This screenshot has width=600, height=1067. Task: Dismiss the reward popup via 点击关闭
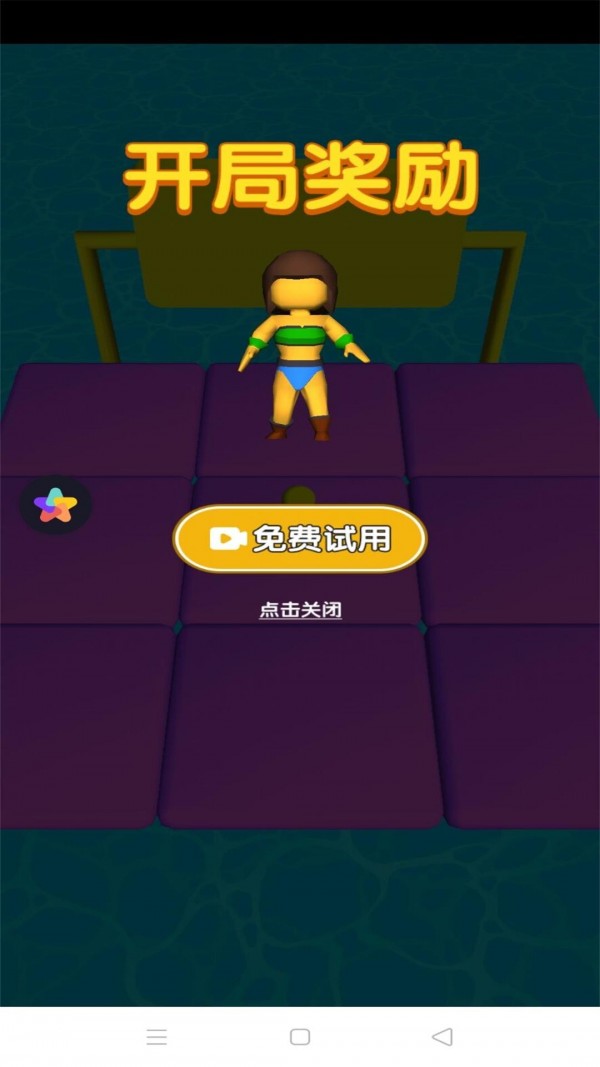(x=300, y=610)
